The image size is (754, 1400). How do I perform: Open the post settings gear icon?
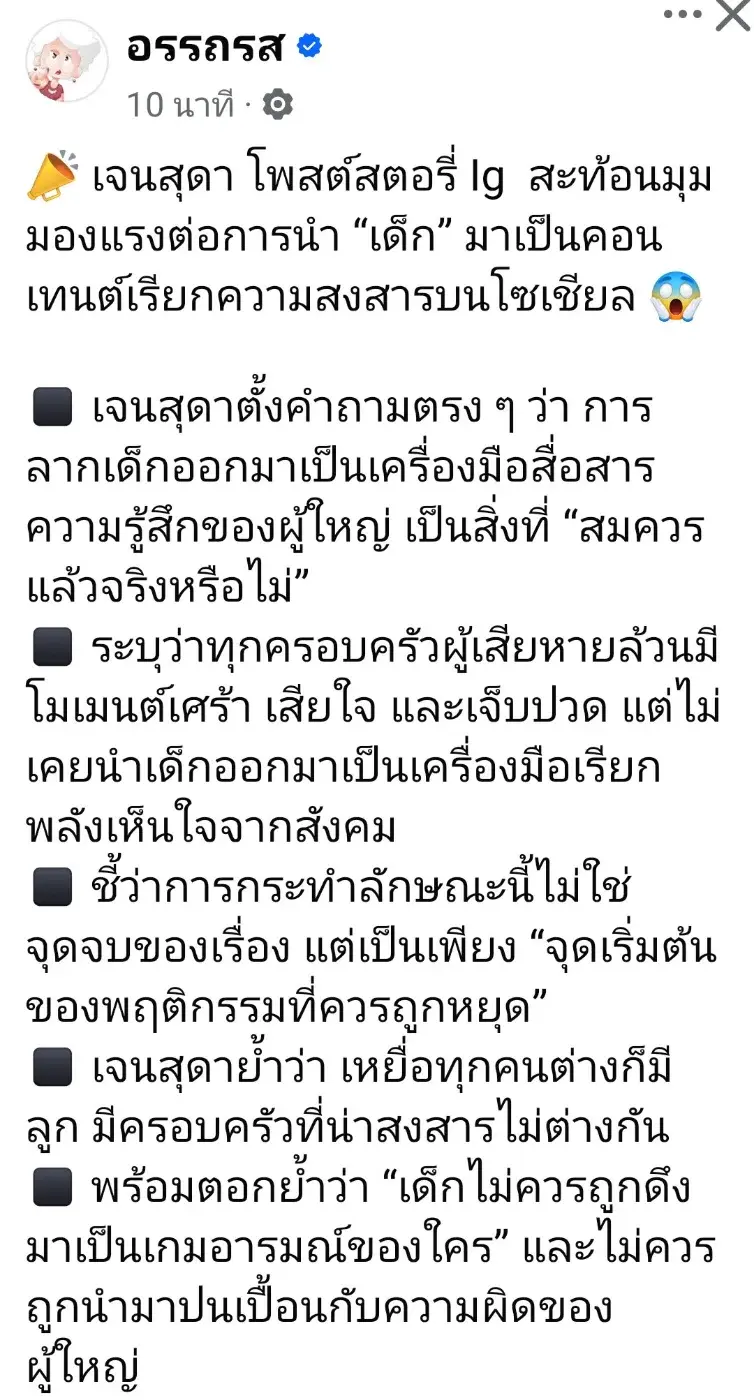278,104
